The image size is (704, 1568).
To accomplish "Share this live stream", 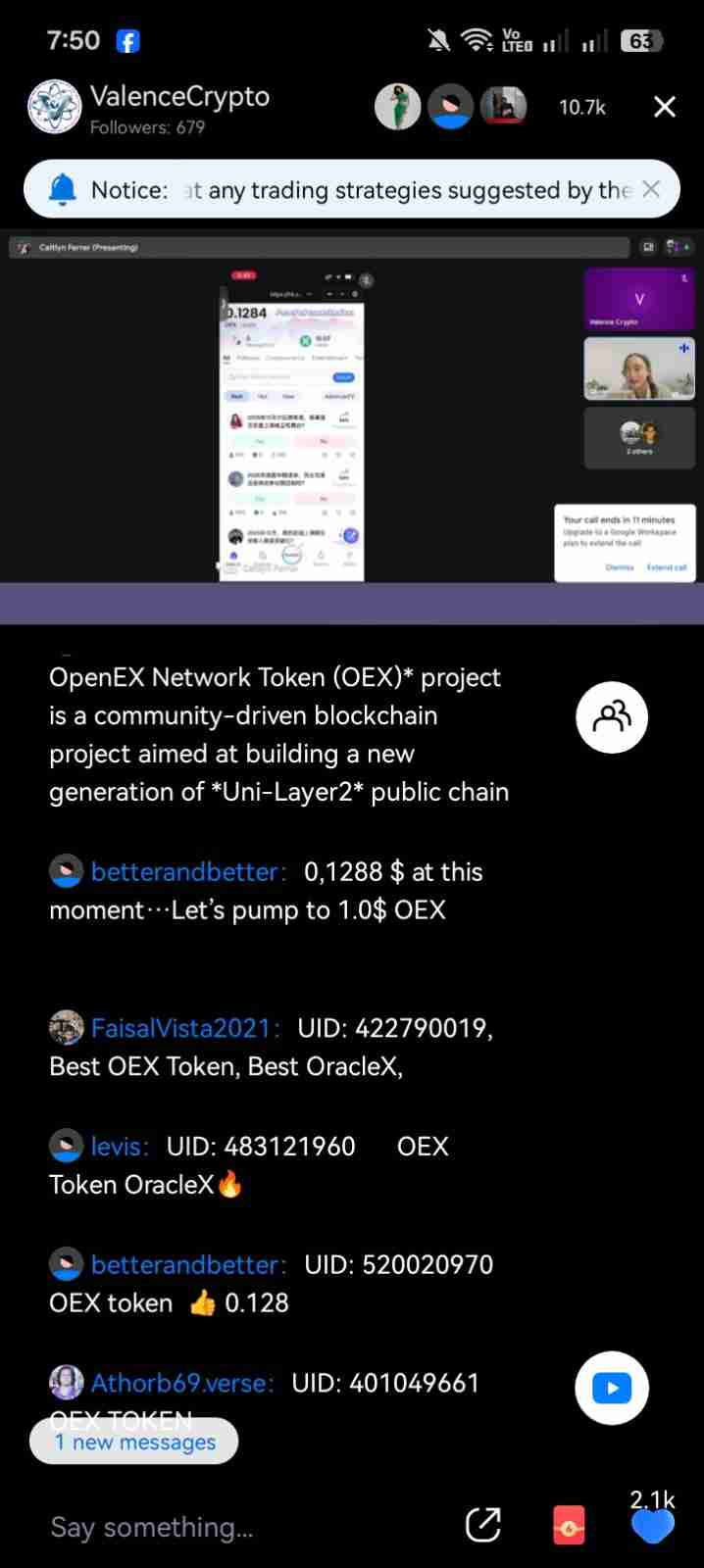I will tap(482, 1525).
